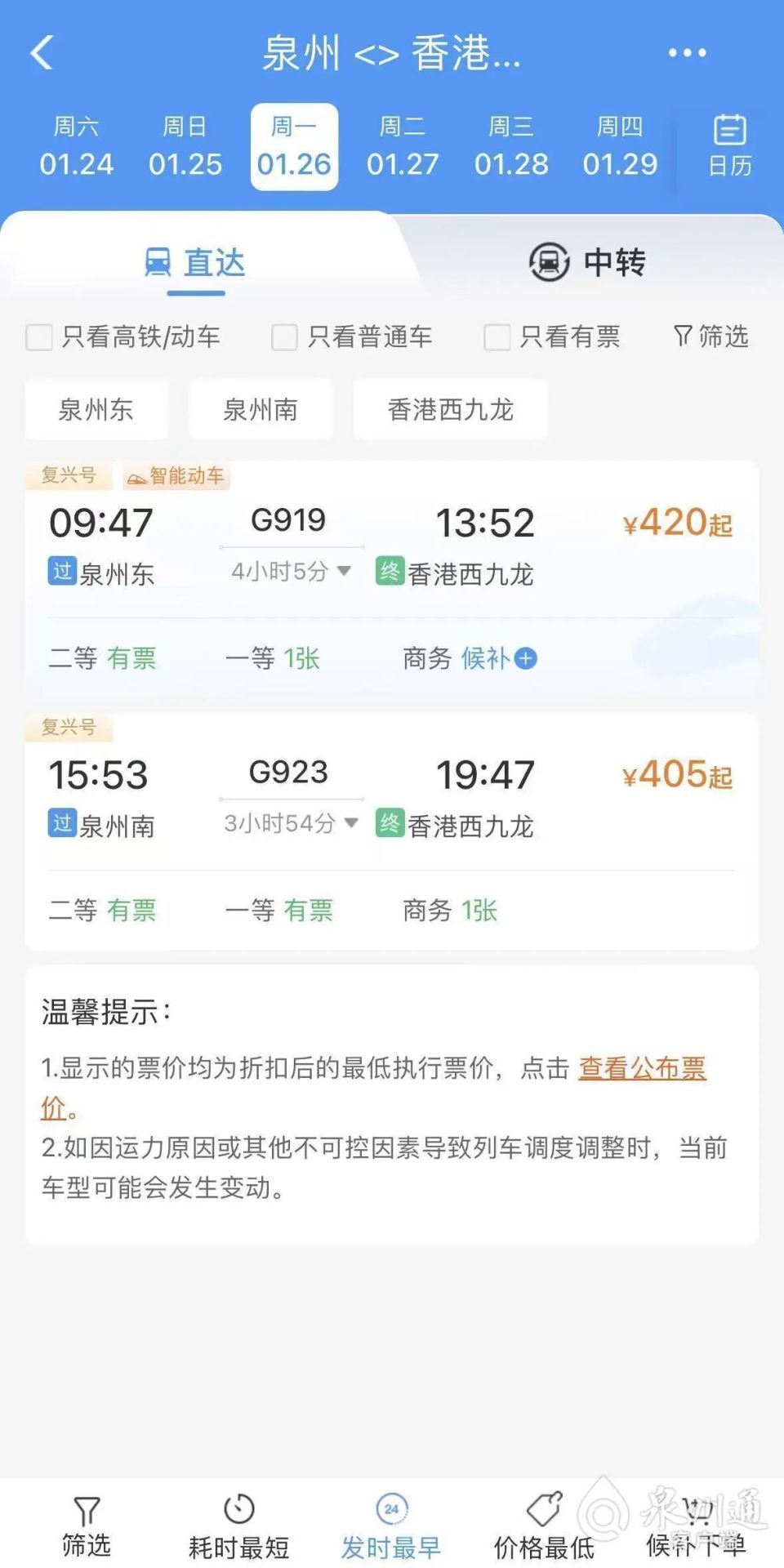Screen dimensions: 784x1568
Task: Open the calendar date picker icon
Action: click(729, 145)
